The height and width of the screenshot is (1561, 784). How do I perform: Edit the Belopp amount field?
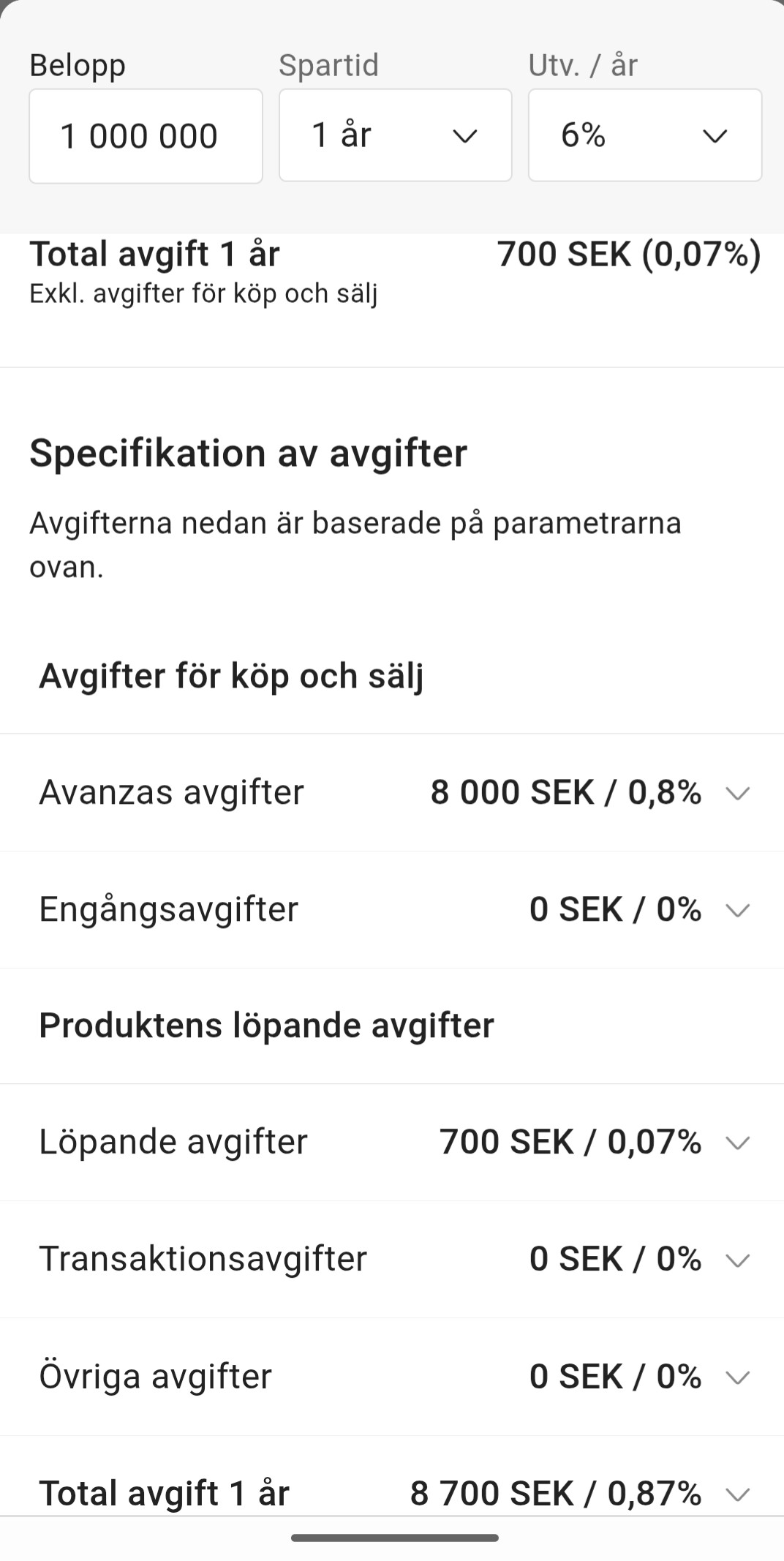[x=146, y=136]
